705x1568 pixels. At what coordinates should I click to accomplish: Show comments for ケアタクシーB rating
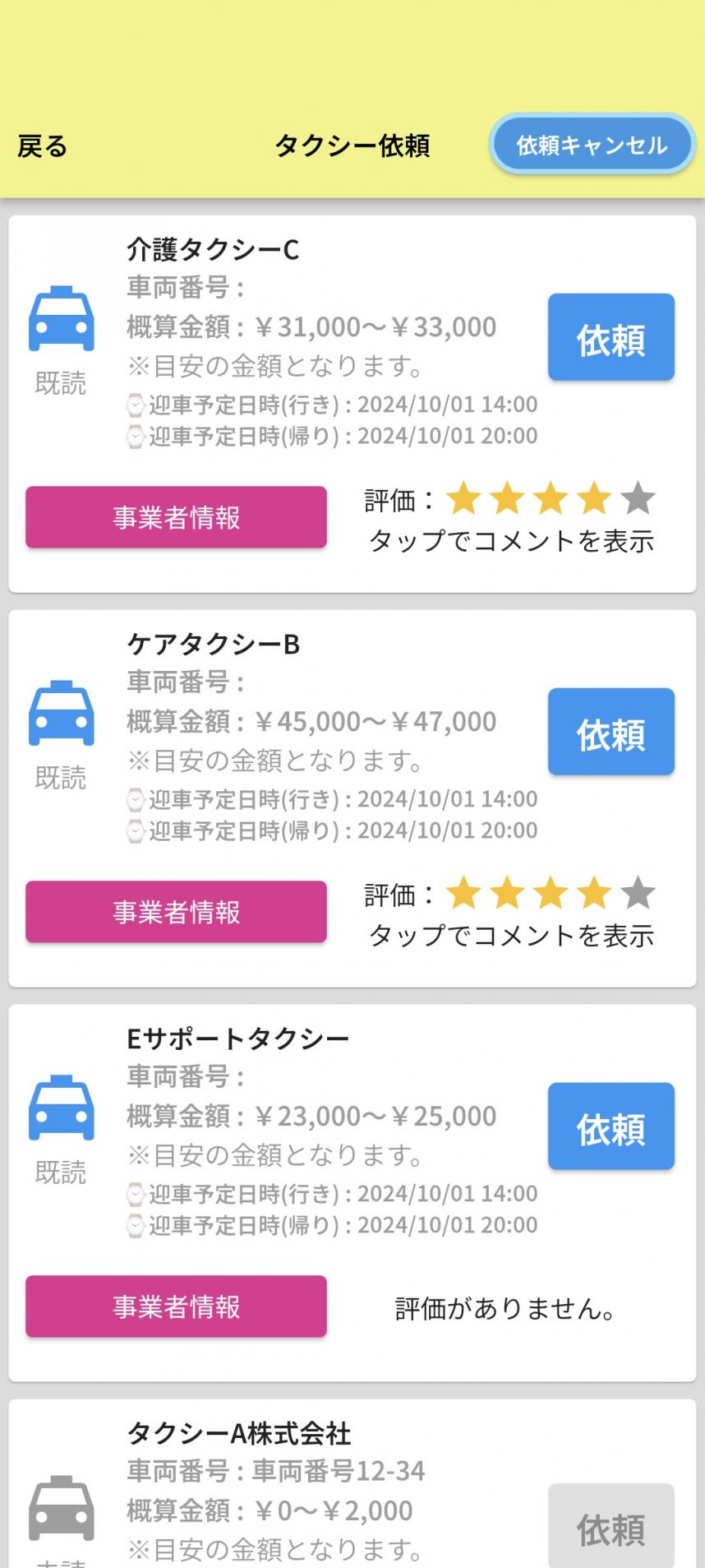coord(512,937)
